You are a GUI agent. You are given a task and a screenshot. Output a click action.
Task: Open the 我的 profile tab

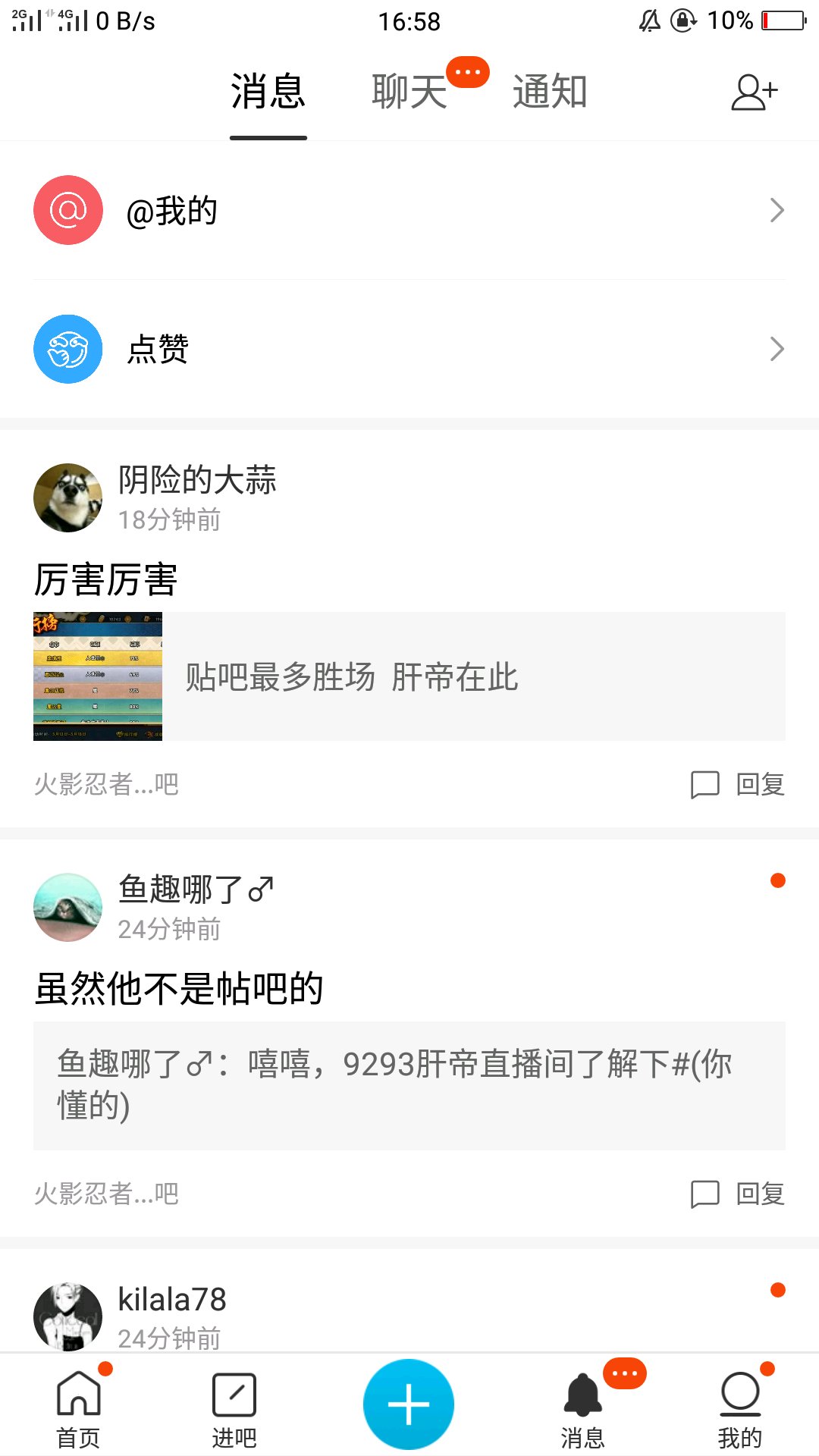[740, 1407]
